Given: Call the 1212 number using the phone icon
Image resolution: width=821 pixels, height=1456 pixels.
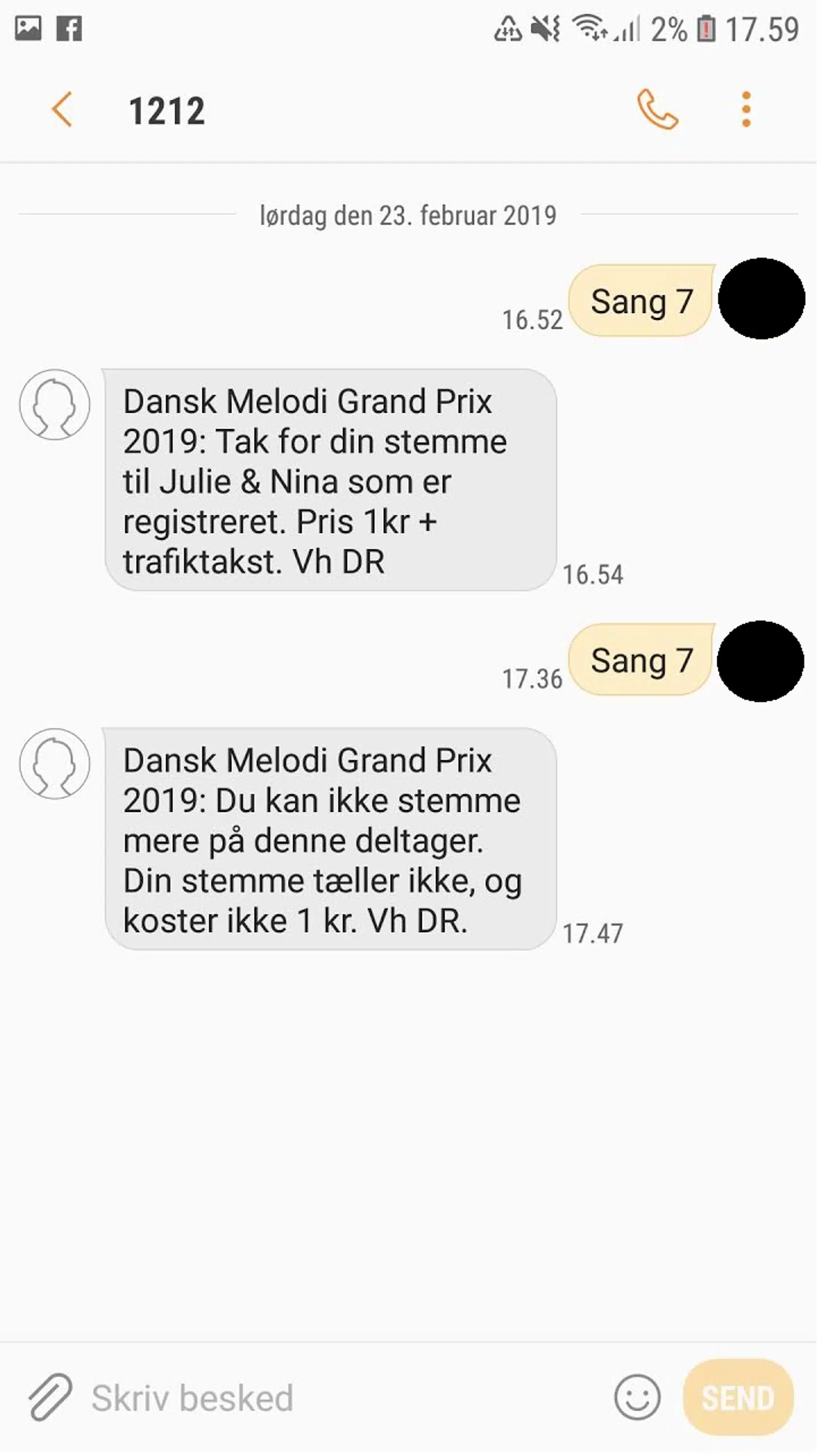Looking at the screenshot, I should coord(657,107).
